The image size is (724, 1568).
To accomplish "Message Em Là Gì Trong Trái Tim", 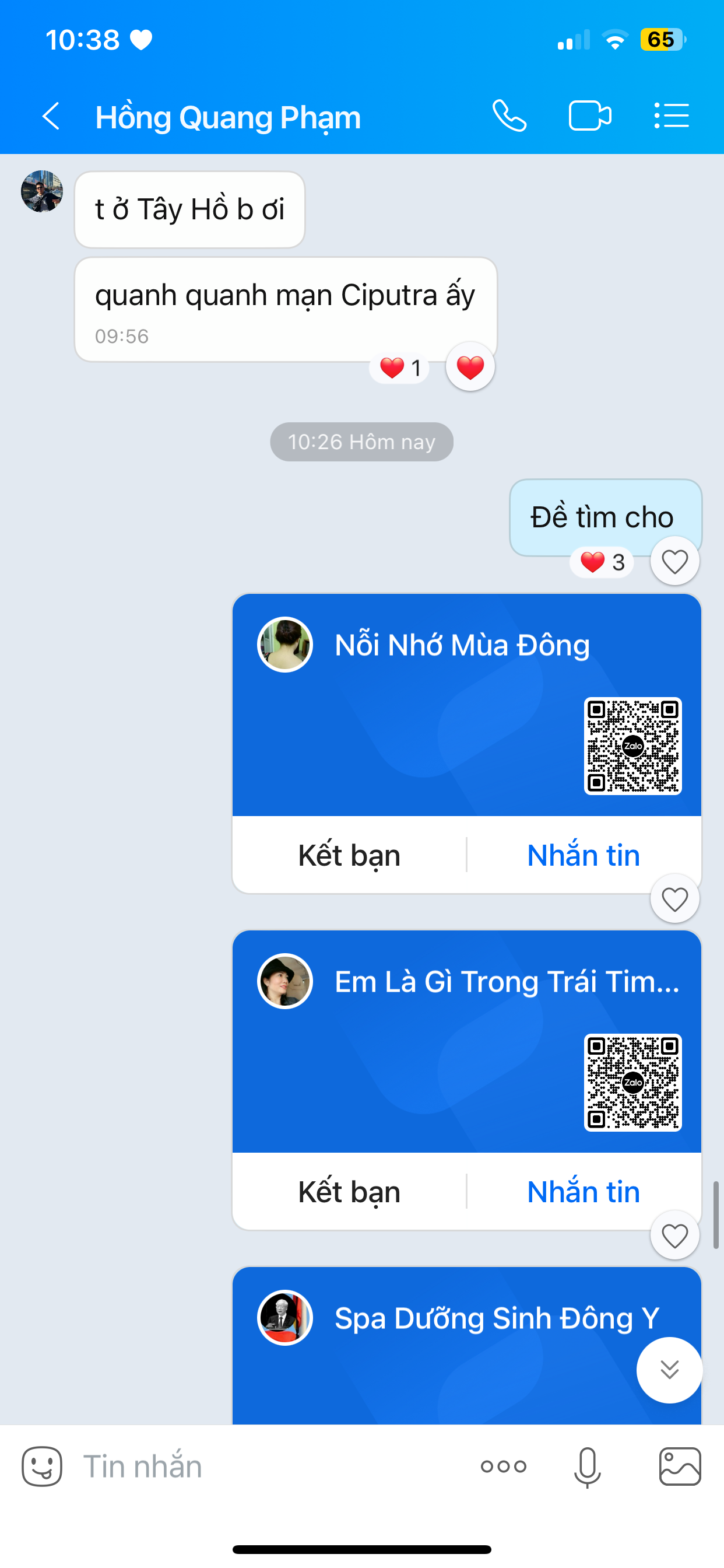I will (583, 1192).
